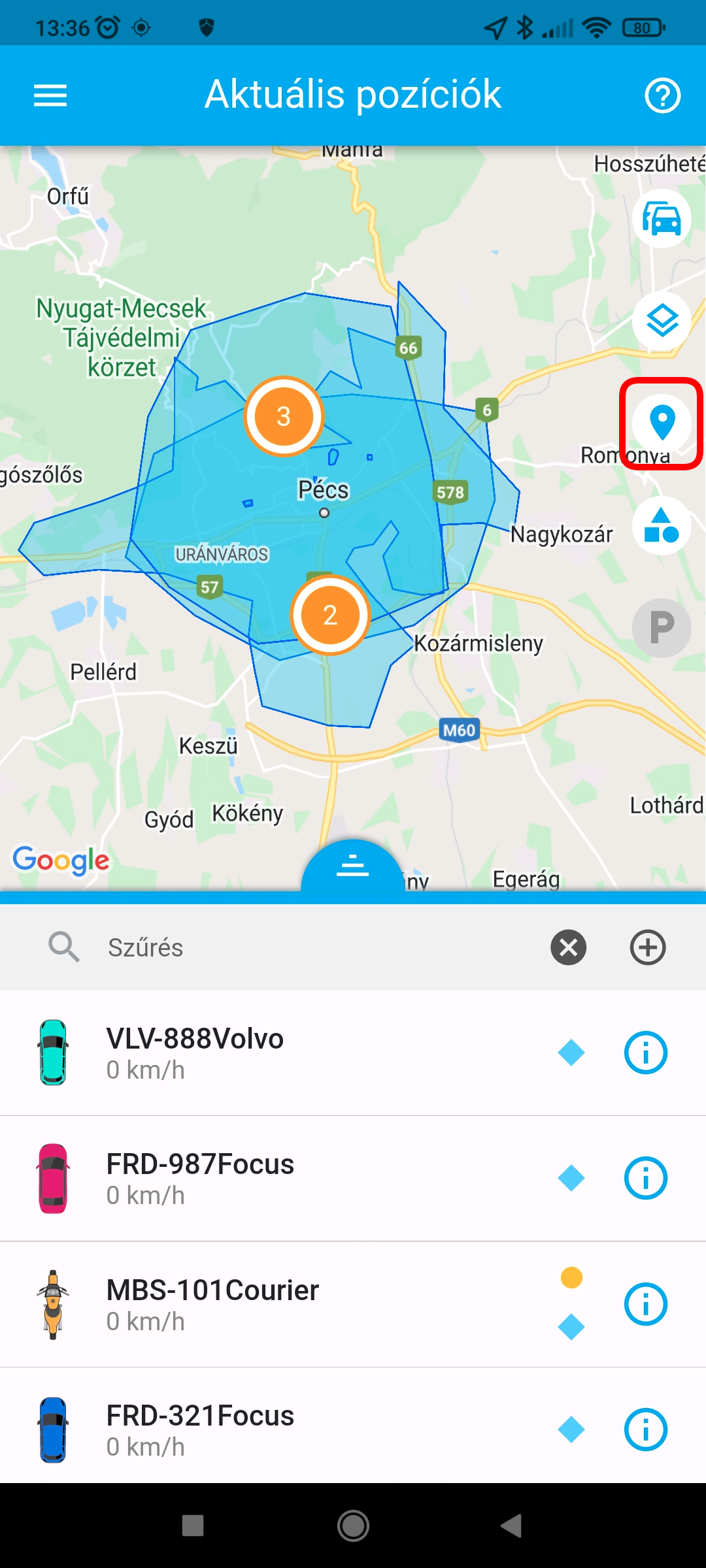Show info for FRD-987Focus
The image size is (706, 1568).
(646, 1179)
